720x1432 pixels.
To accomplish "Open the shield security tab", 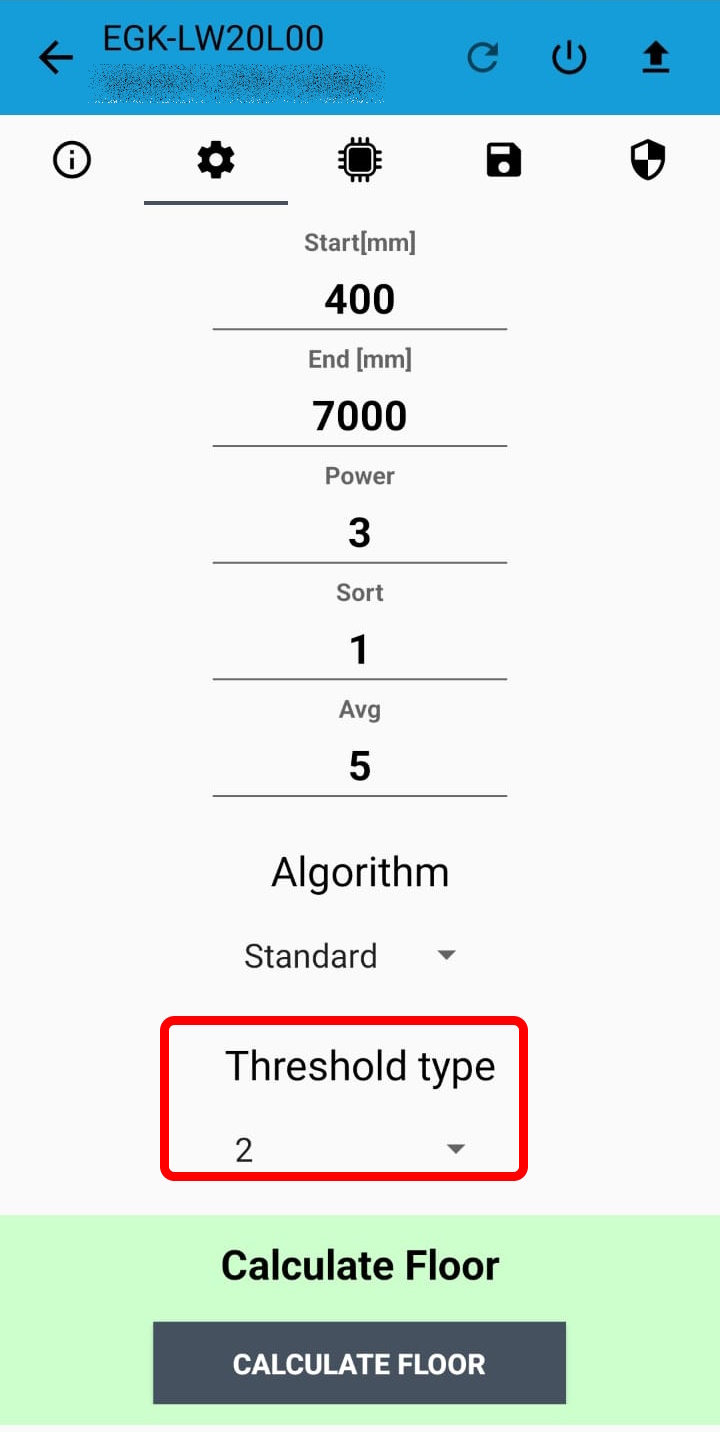I will click(648, 160).
